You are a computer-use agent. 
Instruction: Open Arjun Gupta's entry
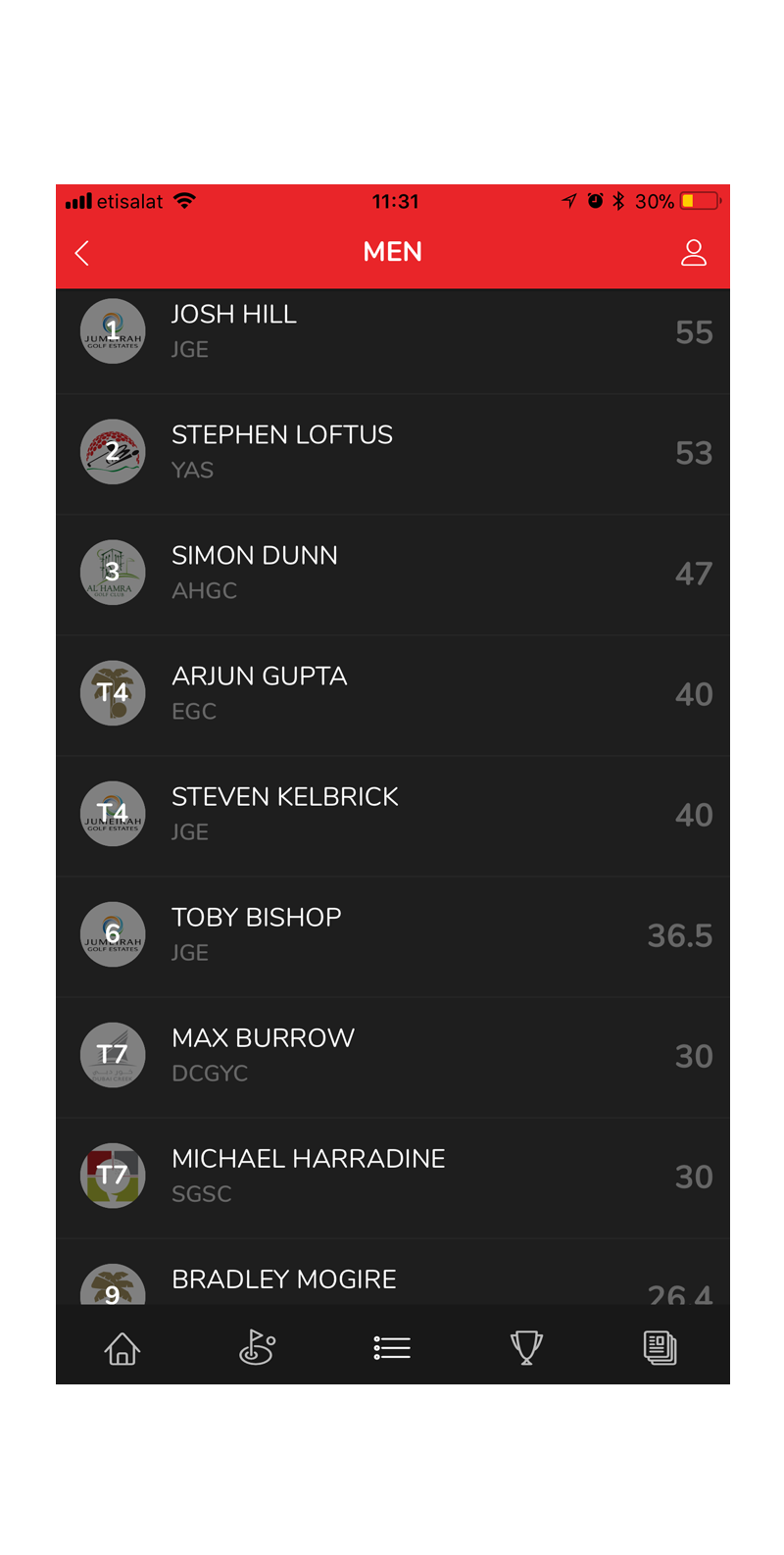(392, 694)
